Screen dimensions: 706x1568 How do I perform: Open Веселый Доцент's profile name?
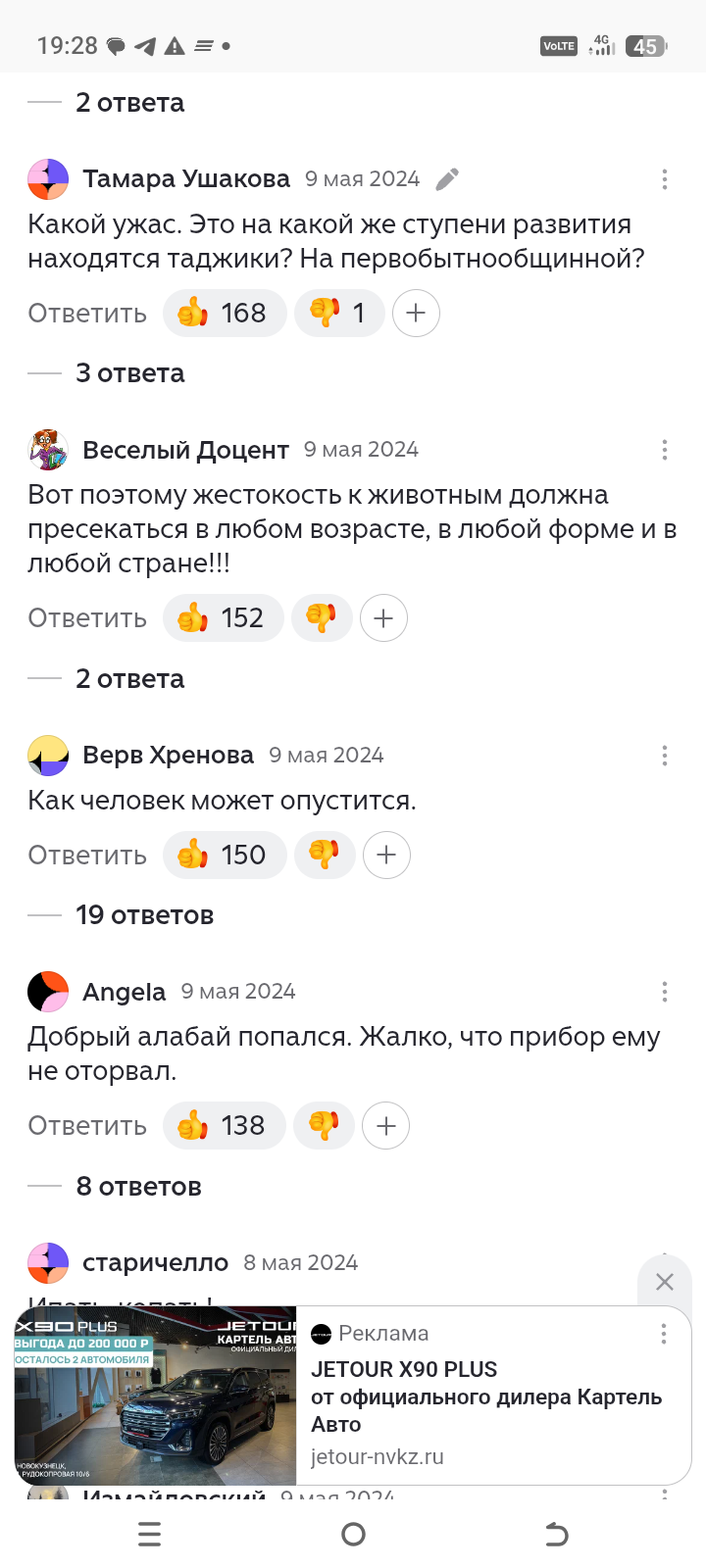[x=185, y=450]
